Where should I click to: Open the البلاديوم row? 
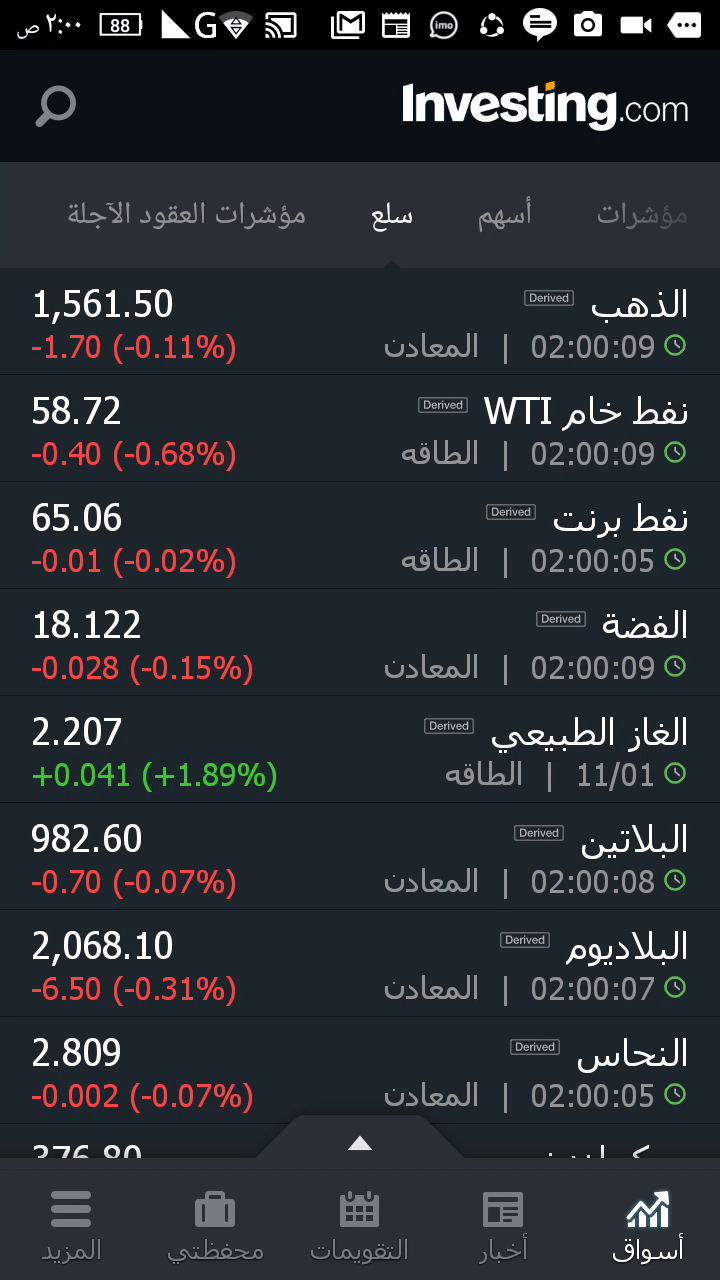point(360,964)
